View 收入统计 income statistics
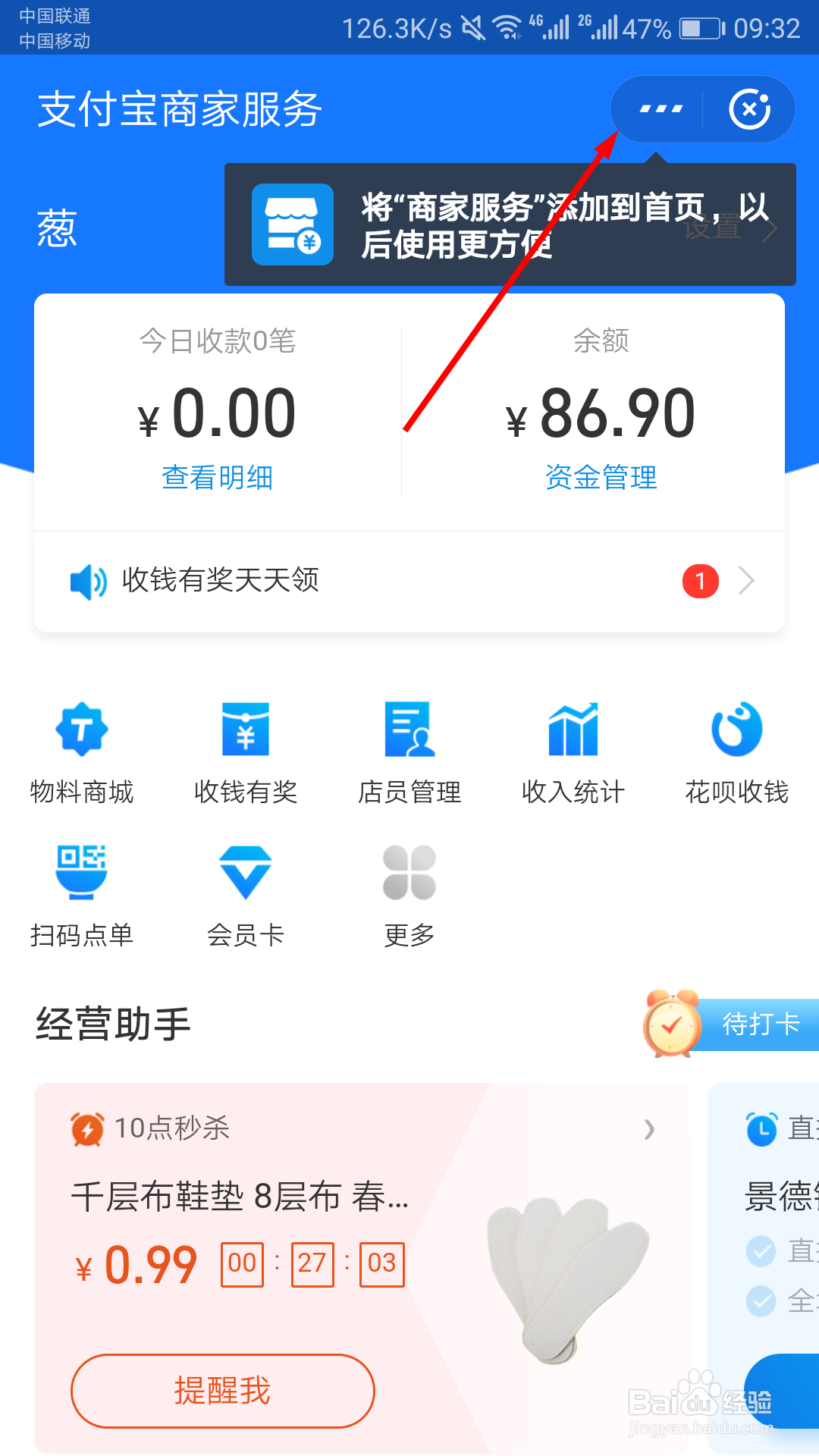819x1456 pixels. [573, 751]
